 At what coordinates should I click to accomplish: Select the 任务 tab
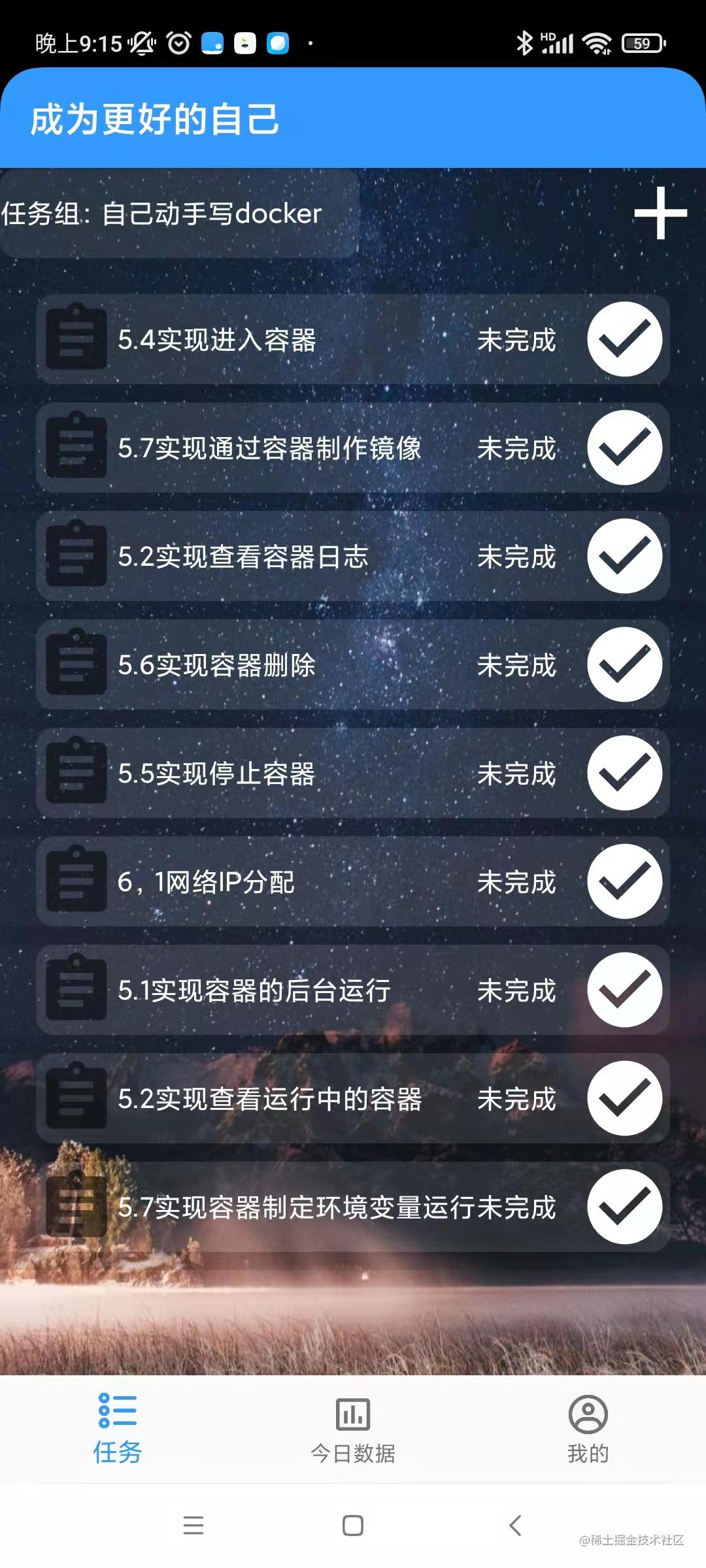118,1429
